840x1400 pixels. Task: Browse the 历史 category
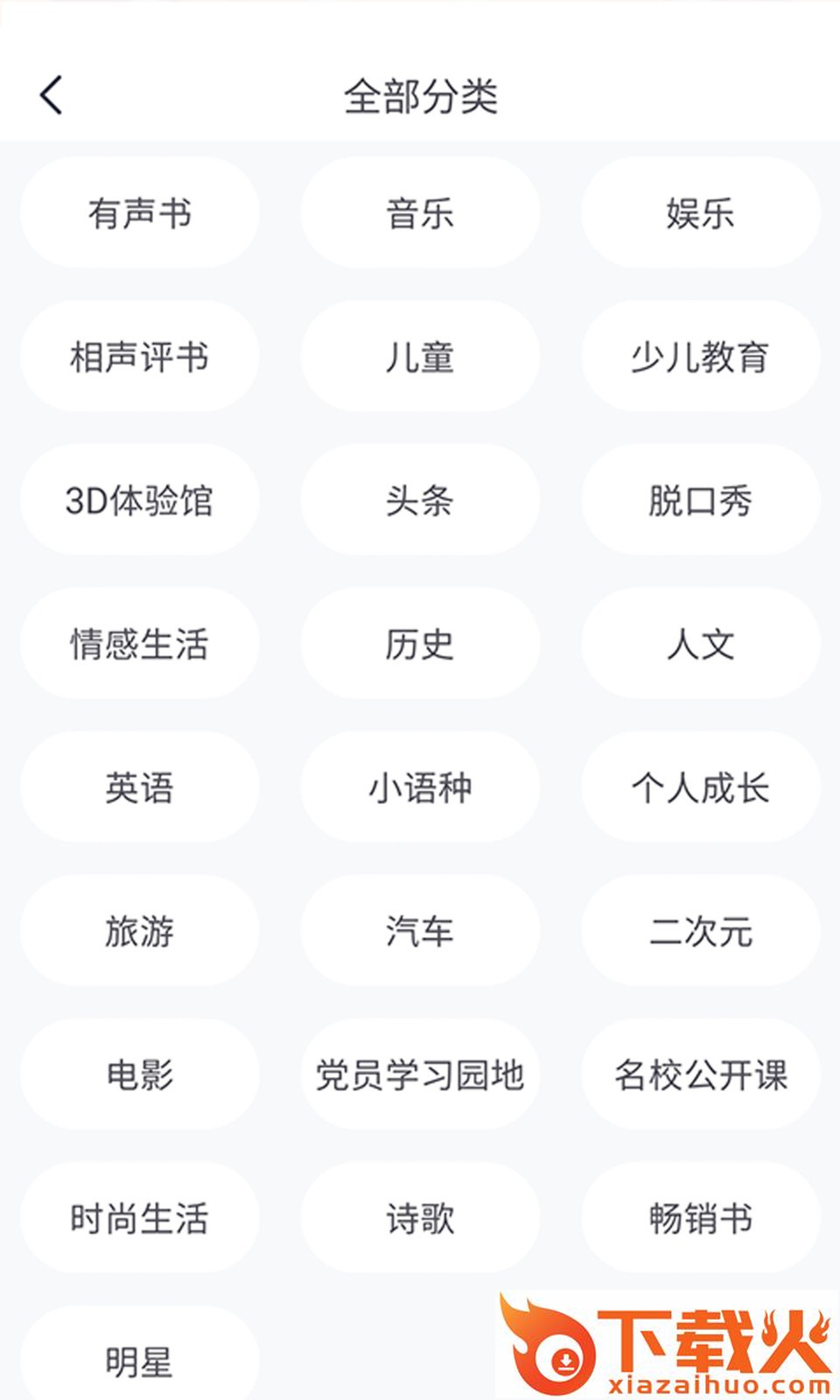[x=420, y=643]
